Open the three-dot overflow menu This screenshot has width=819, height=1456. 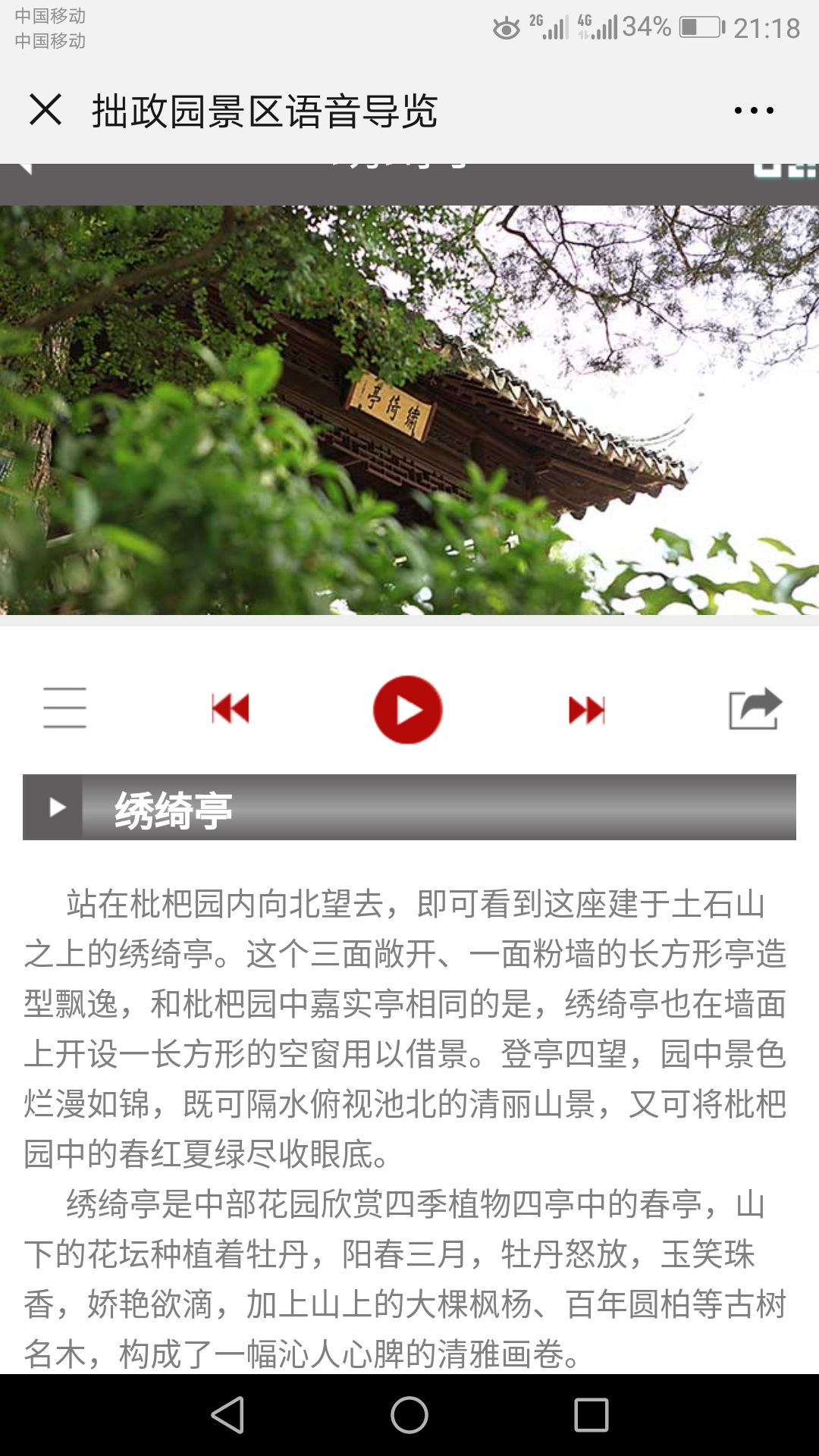[x=754, y=111]
